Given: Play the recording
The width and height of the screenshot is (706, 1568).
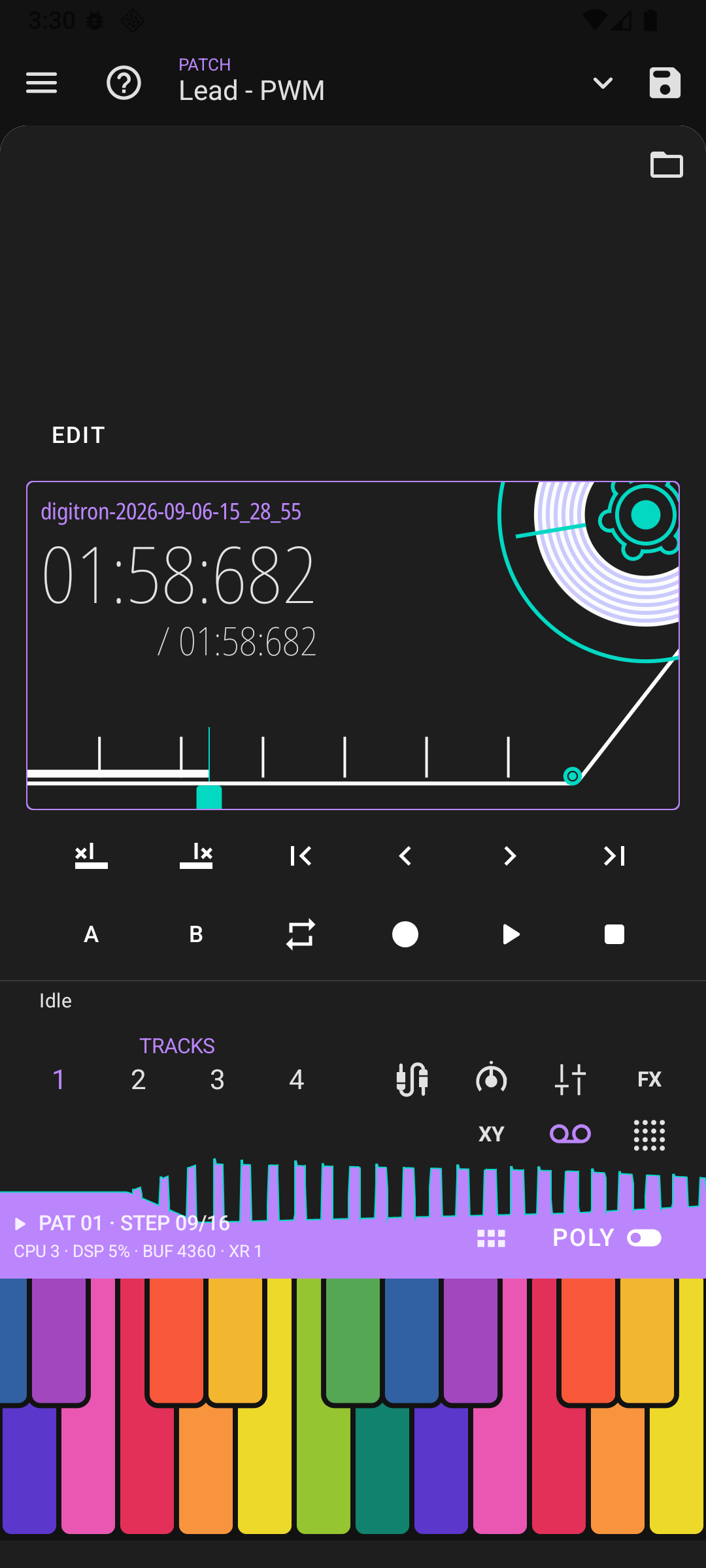Looking at the screenshot, I should tap(511, 934).
